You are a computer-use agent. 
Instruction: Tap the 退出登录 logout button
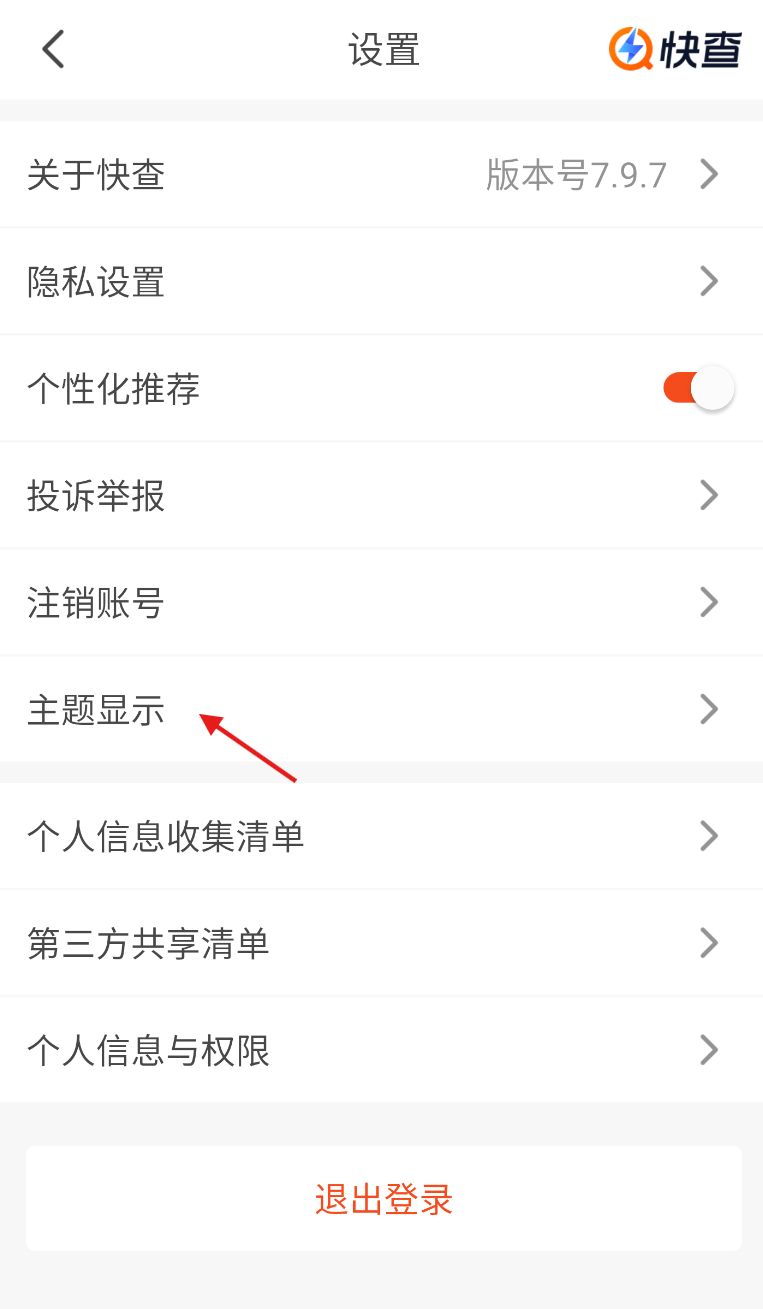[384, 1198]
